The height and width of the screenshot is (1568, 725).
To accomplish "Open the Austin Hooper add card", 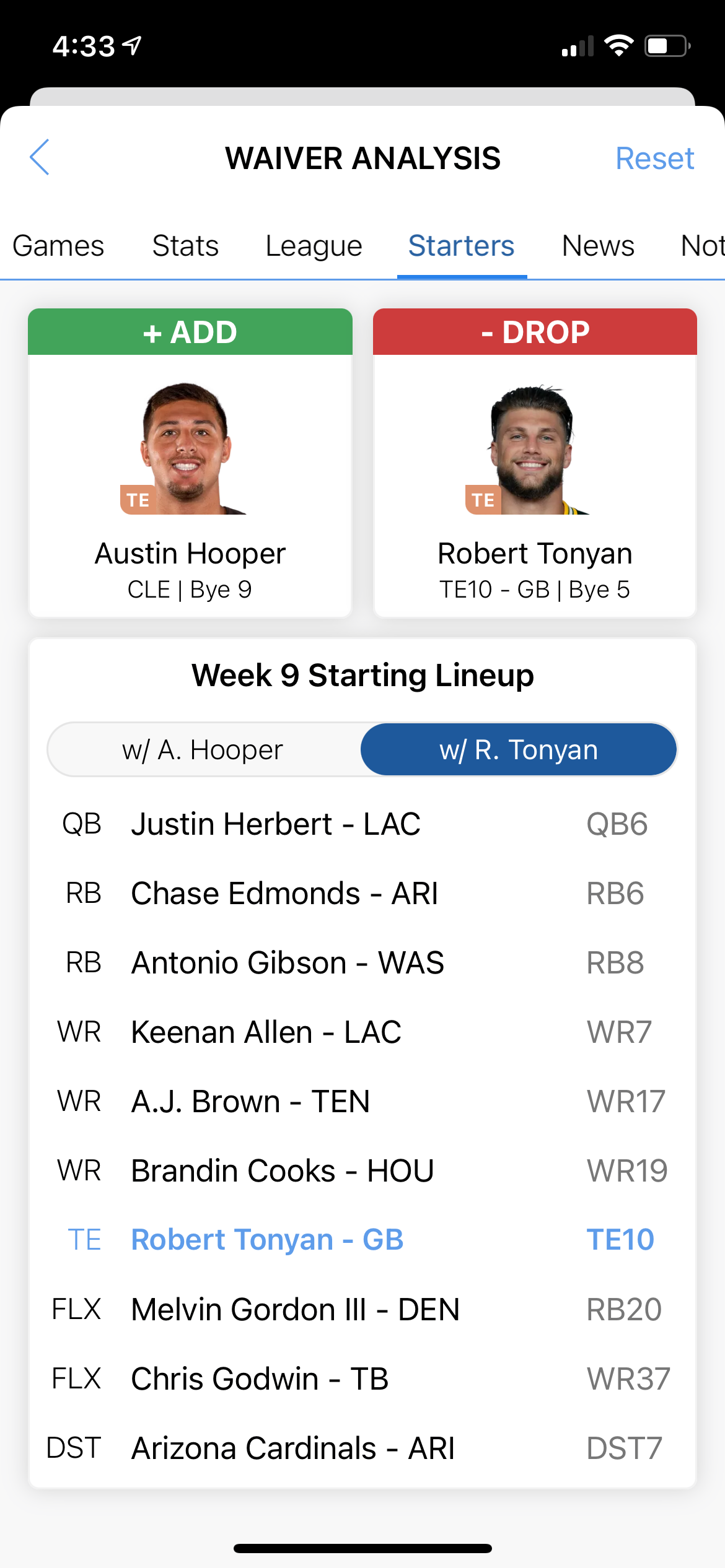I will pyautogui.click(x=190, y=462).
